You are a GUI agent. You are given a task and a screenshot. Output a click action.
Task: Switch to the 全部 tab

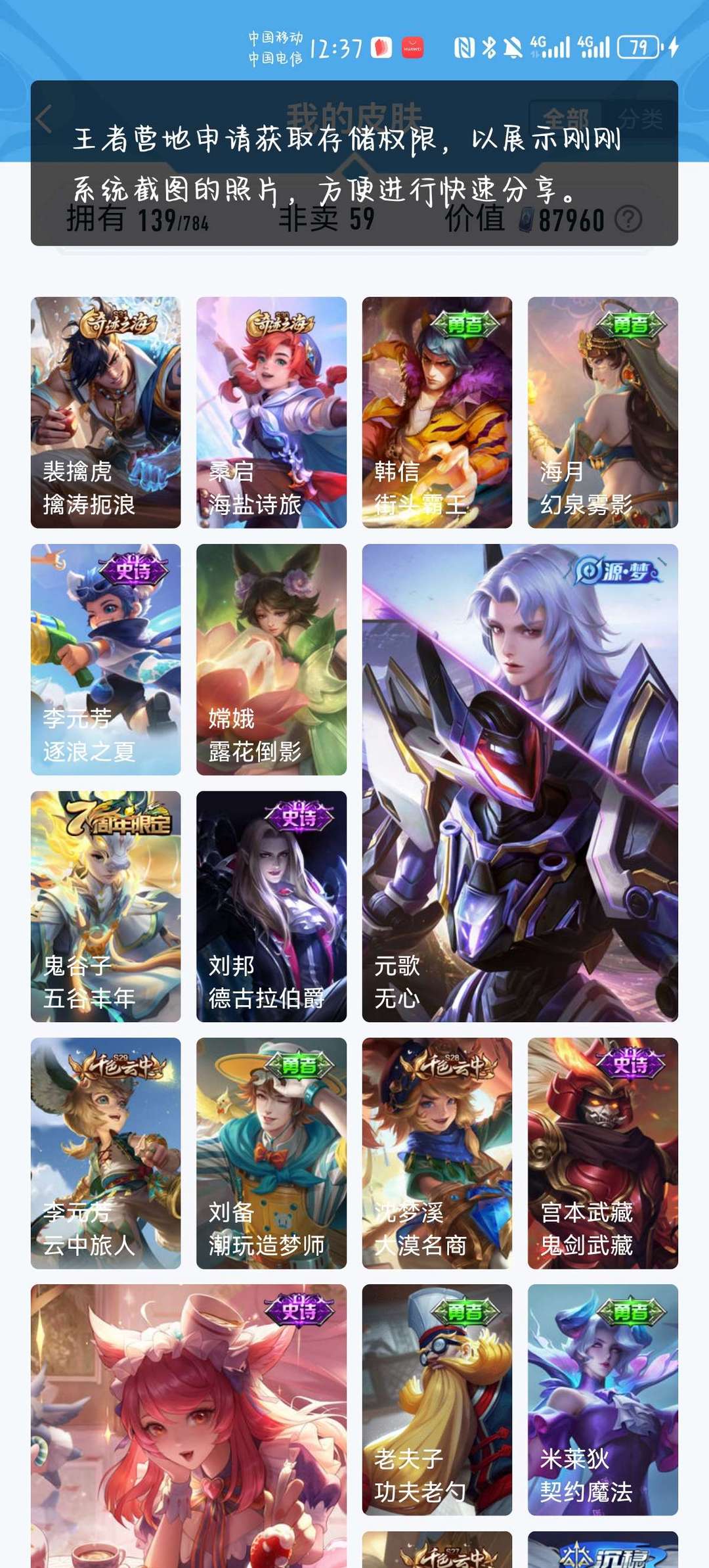tap(565, 120)
